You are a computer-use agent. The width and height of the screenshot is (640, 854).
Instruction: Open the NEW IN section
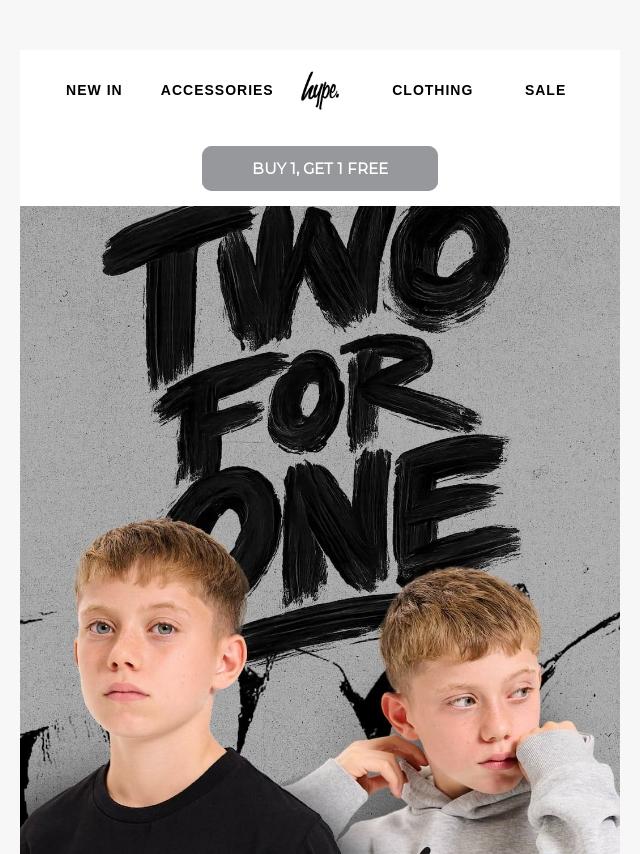point(94,90)
